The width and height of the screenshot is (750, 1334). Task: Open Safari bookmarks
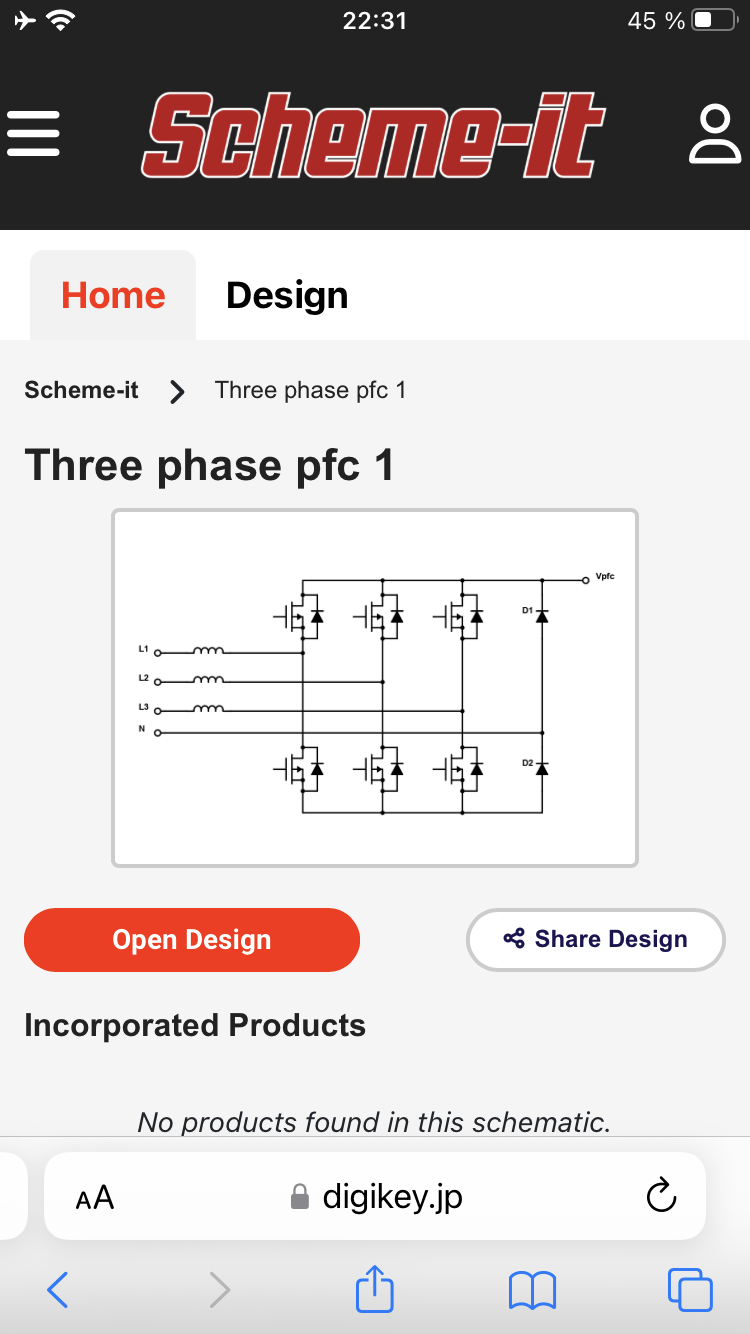point(532,1290)
